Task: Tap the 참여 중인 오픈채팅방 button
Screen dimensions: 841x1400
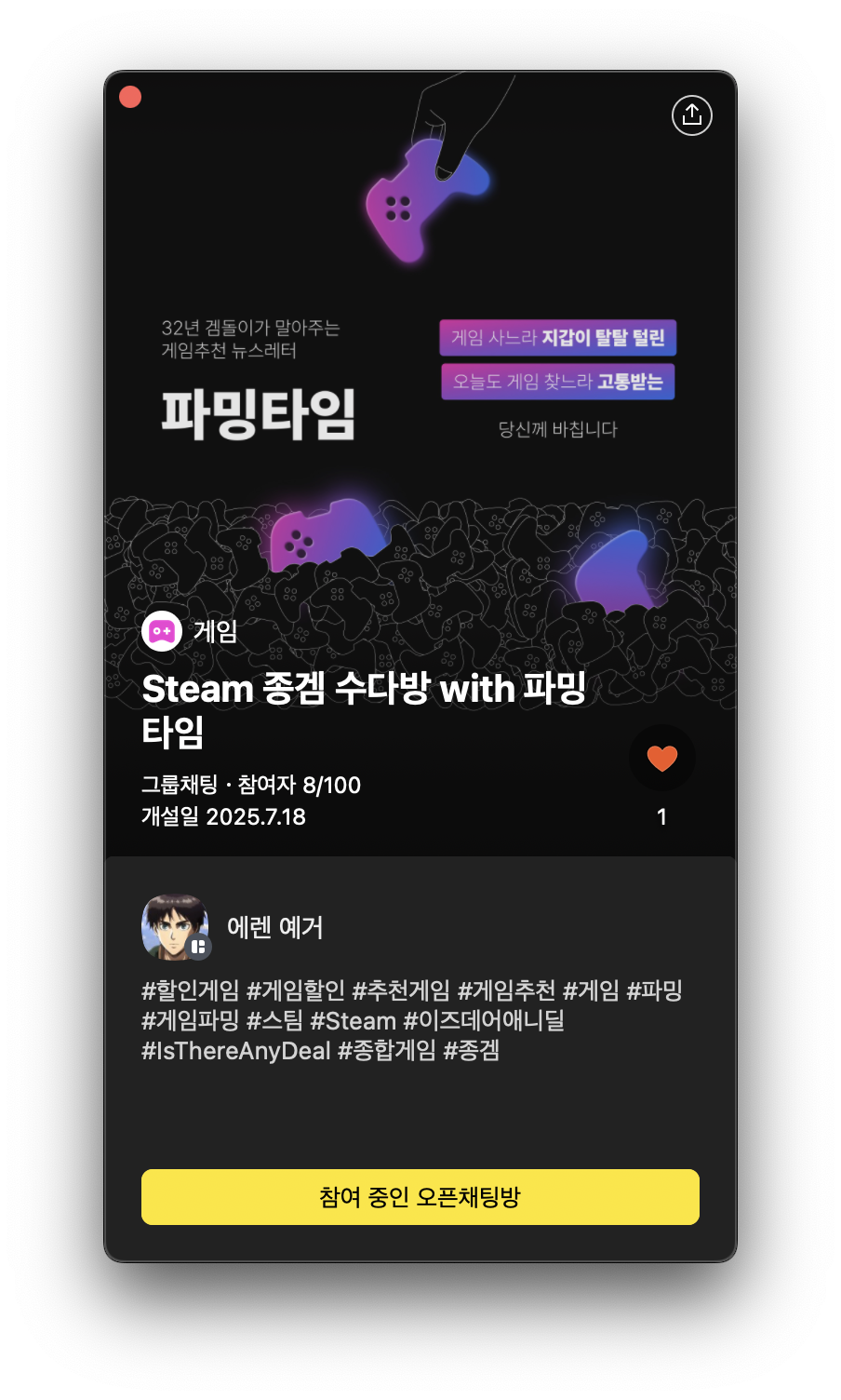Action: click(420, 1197)
